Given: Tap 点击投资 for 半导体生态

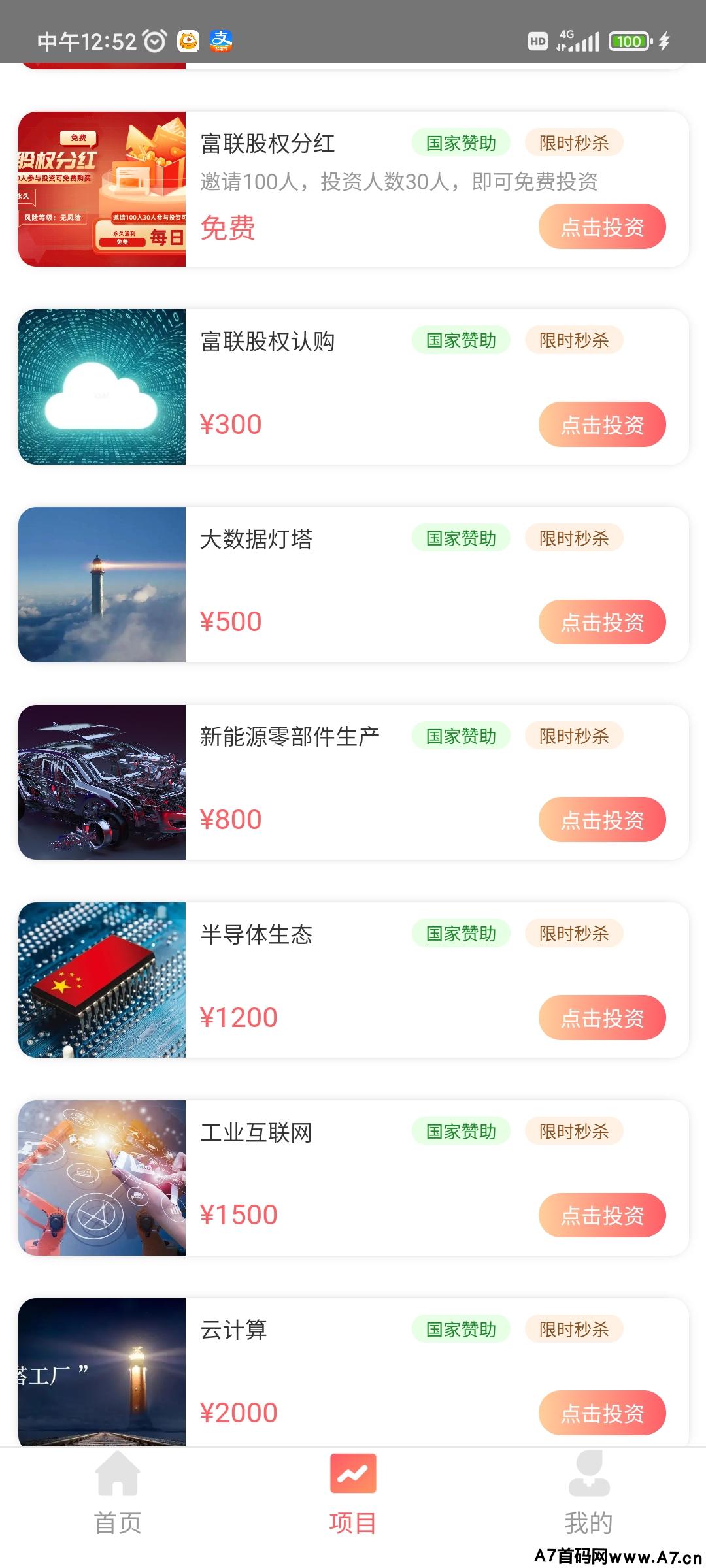Looking at the screenshot, I should (602, 1017).
